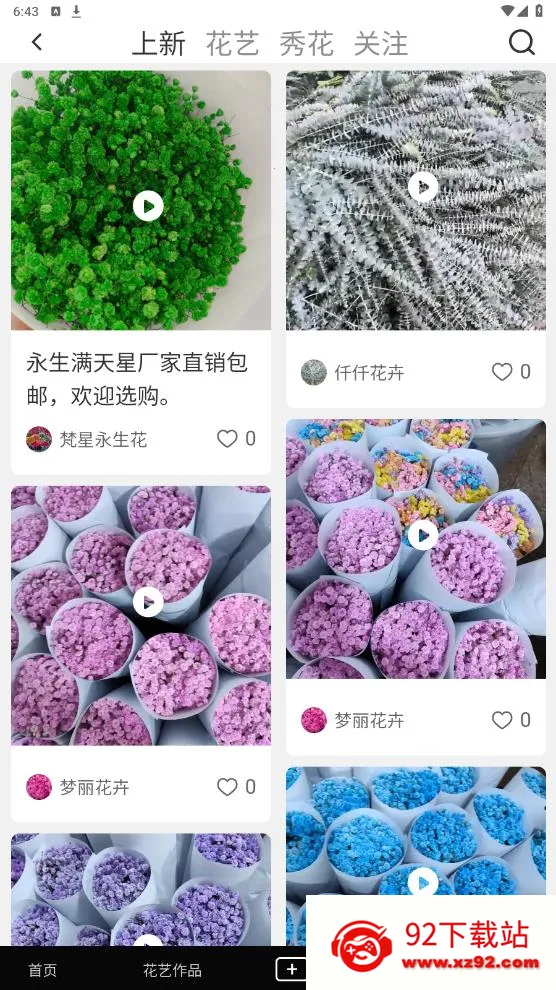Open the purple bouquet card at the bottom
556x990 pixels.
coord(141,890)
